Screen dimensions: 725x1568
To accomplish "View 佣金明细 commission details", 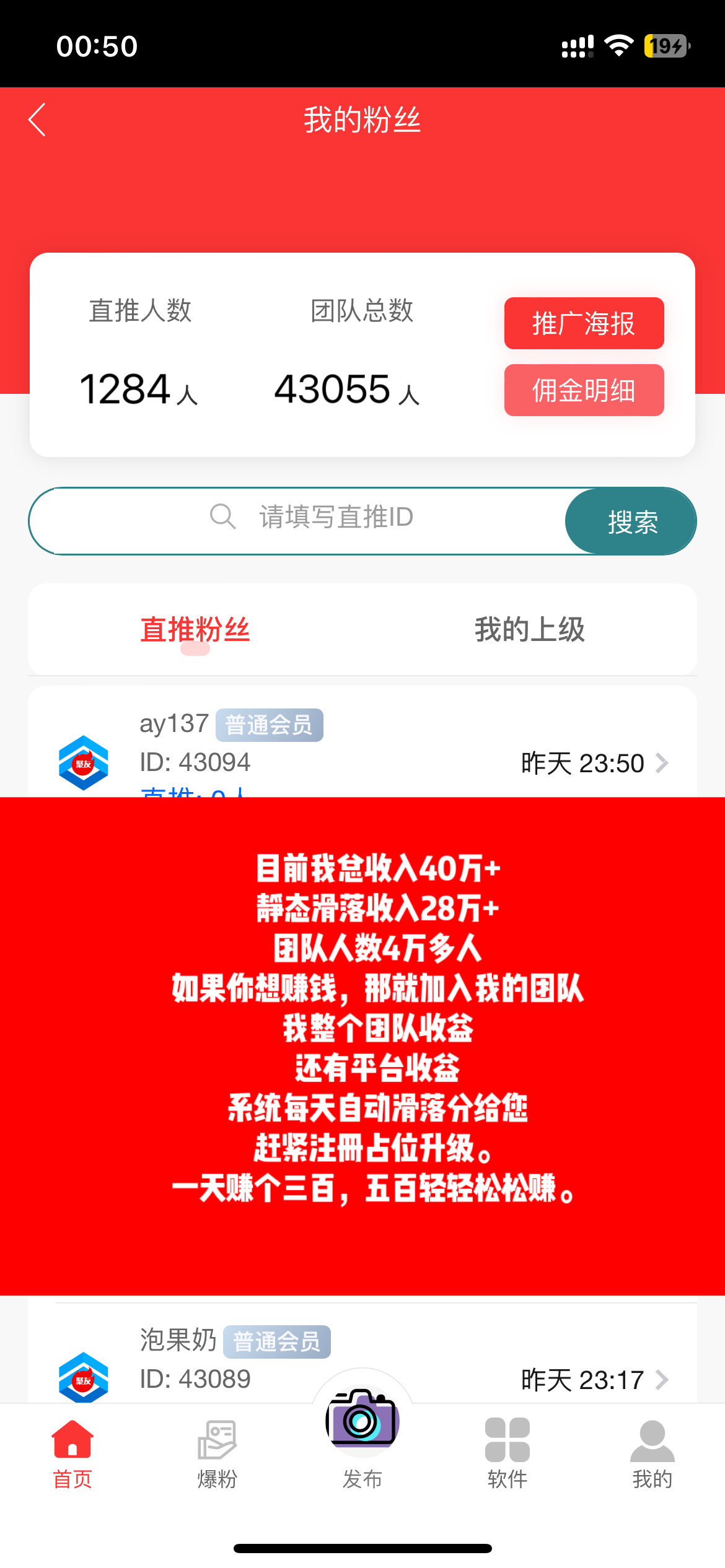I will coord(584,390).
